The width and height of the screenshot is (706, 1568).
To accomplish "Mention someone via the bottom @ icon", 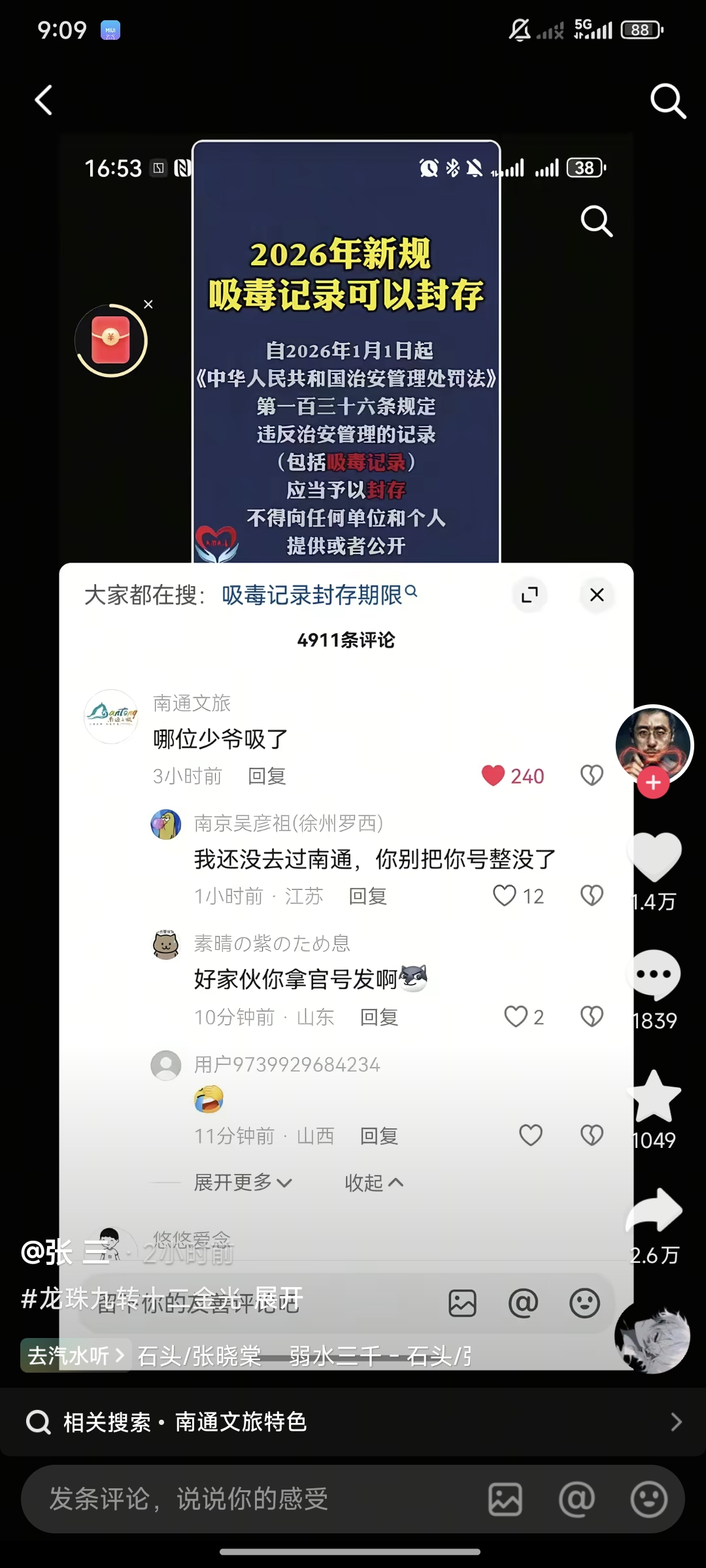I will click(x=577, y=1499).
